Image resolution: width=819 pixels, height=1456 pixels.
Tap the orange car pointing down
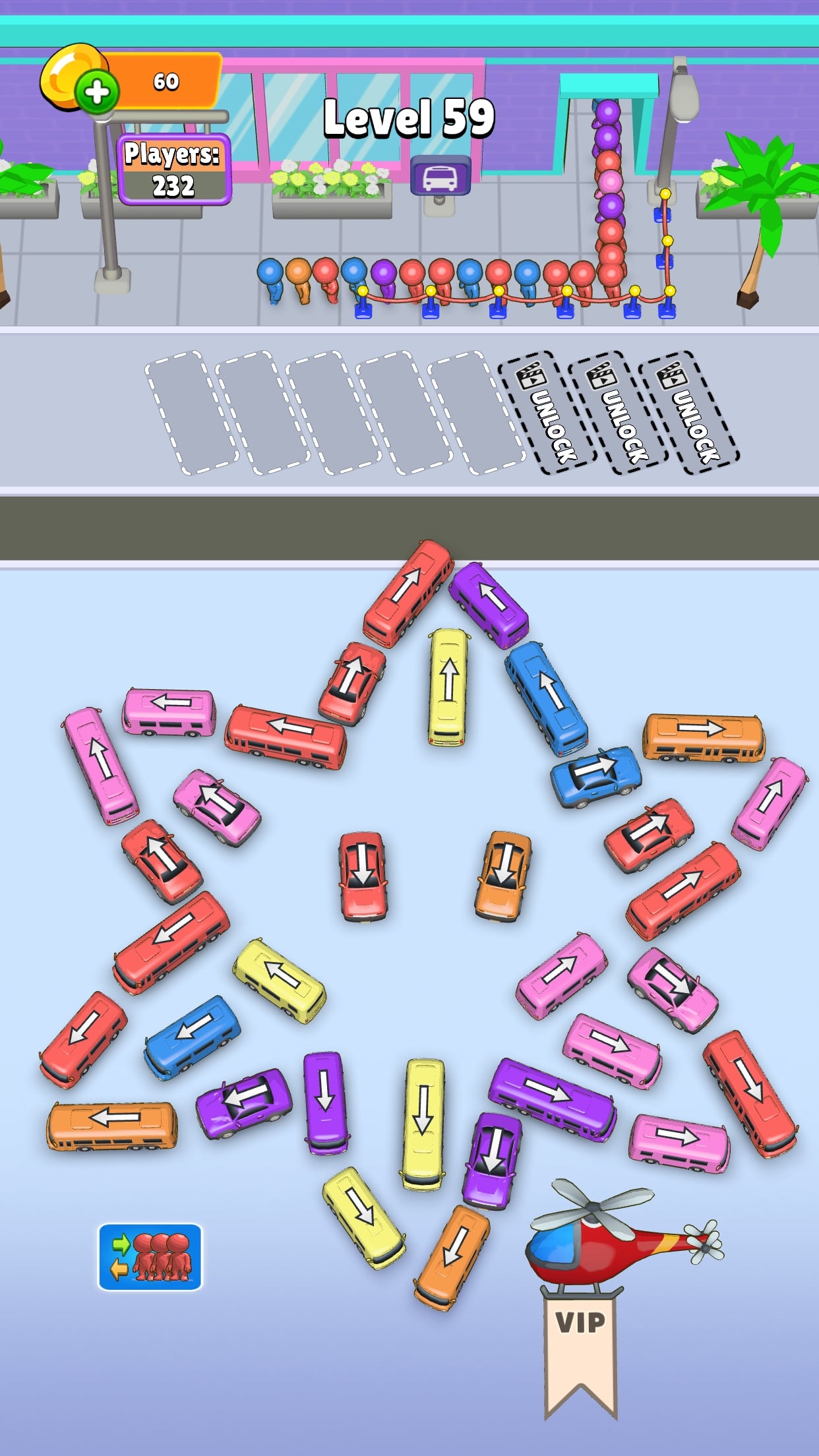(x=504, y=874)
